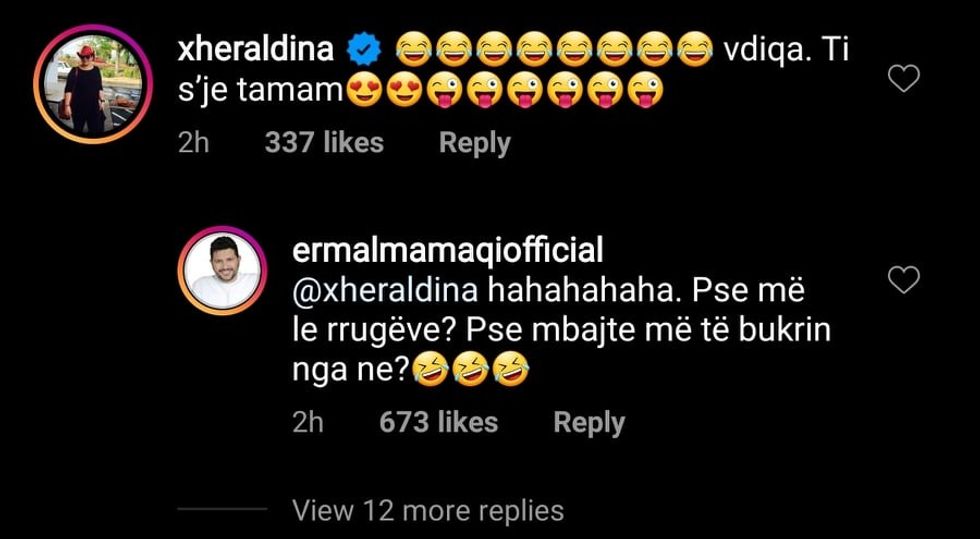Like xheraldina's comment with the heart
The width and height of the screenshot is (980, 539).
pos(904,79)
